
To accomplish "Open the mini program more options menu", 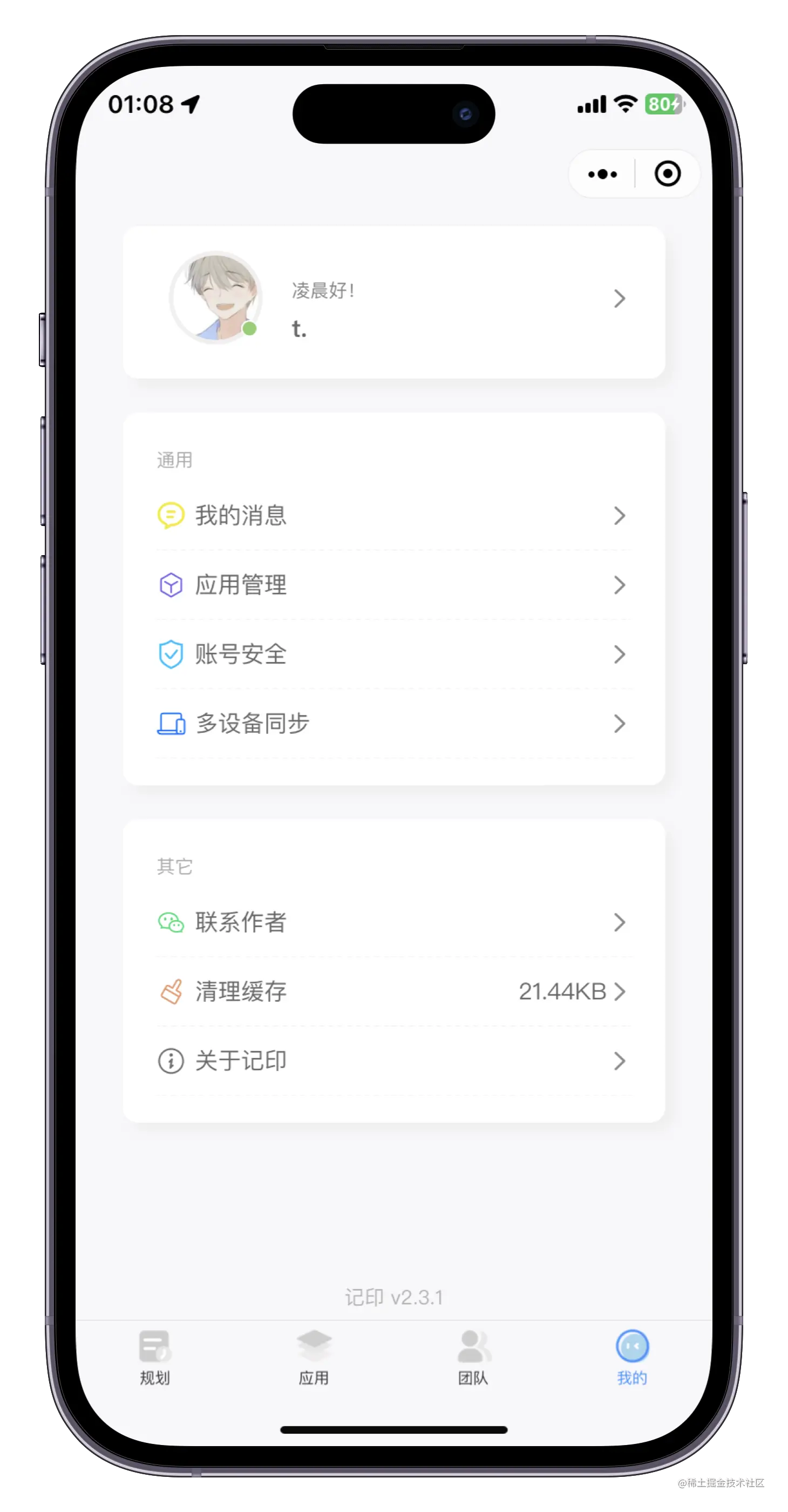I will (x=602, y=174).
